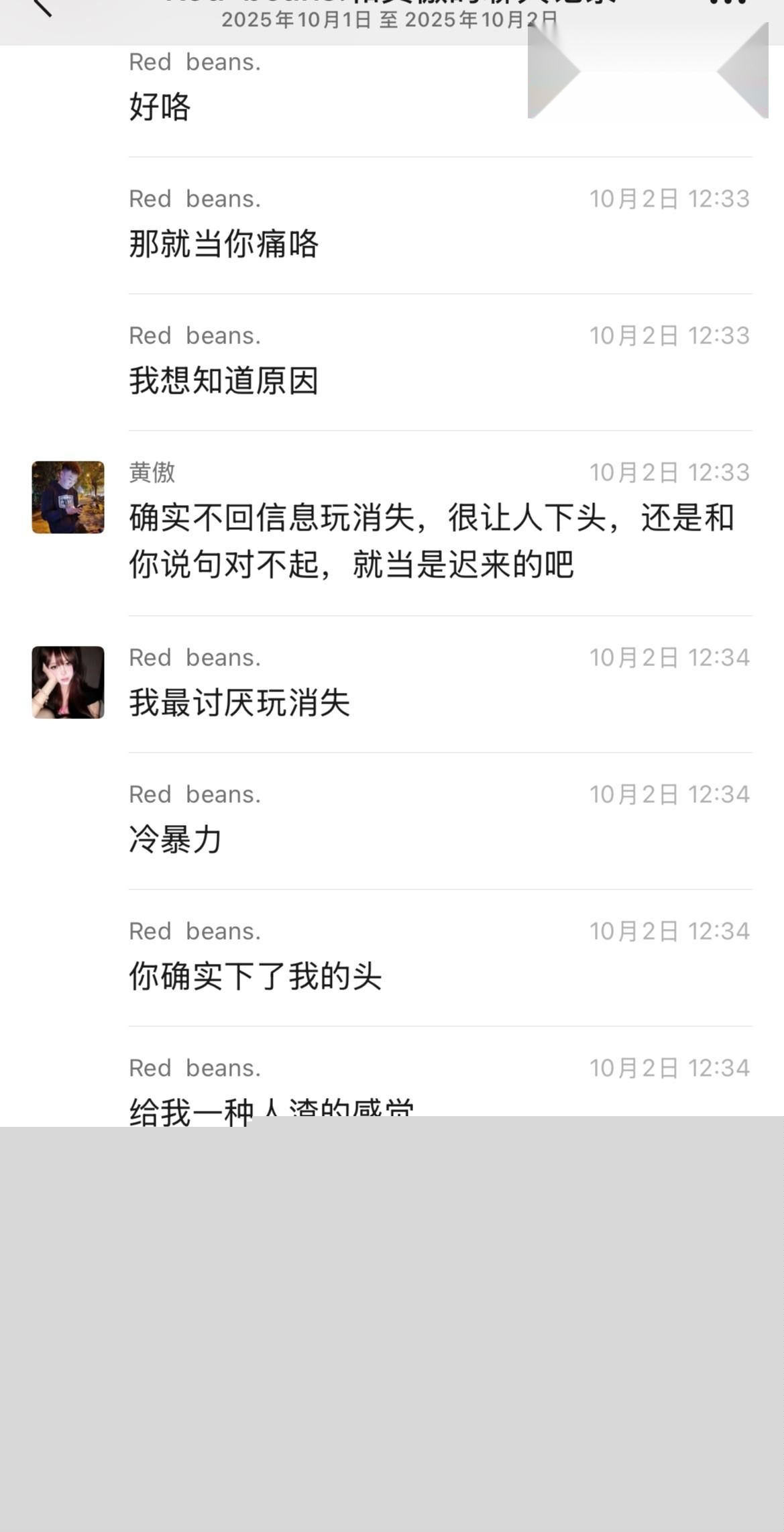Tap the sender name Red beans.
Screen dimensions: 784x1532
pos(195,657)
